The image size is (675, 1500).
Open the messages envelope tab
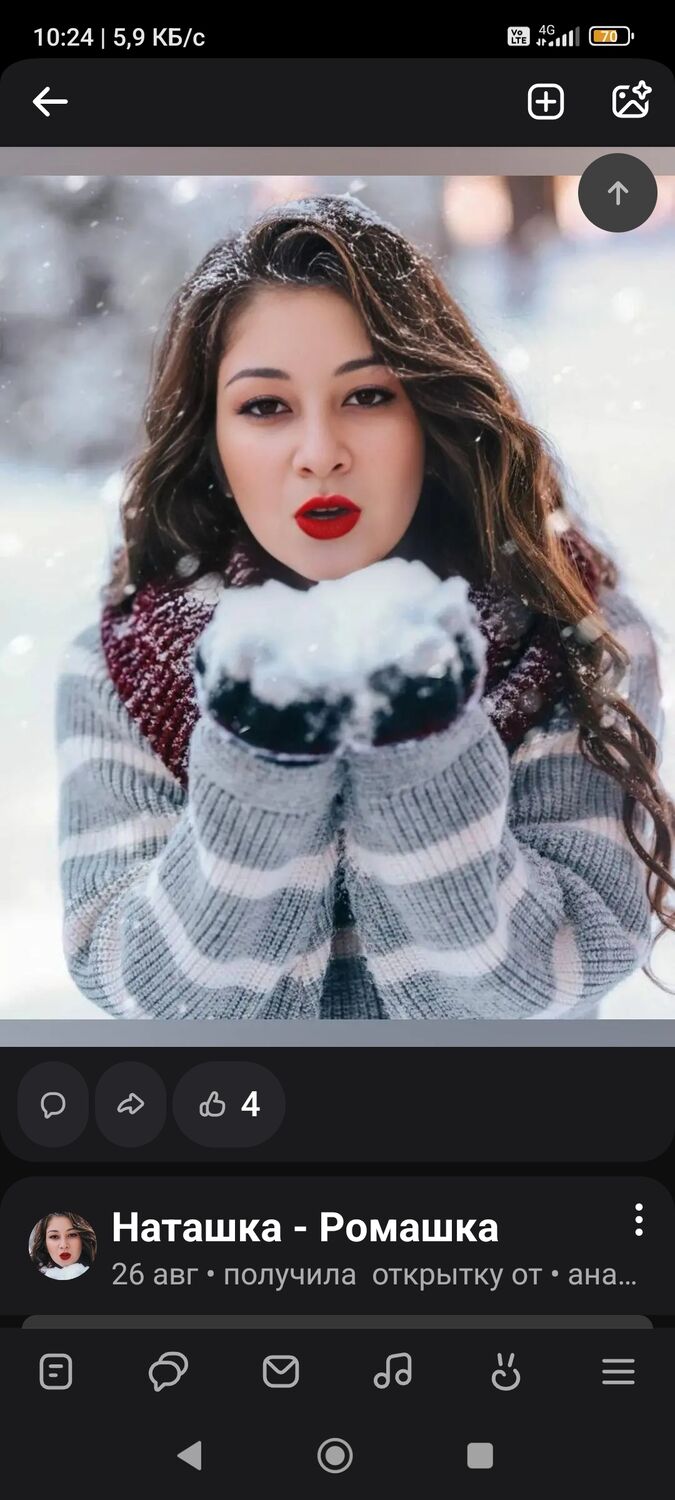click(x=281, y=1371)
